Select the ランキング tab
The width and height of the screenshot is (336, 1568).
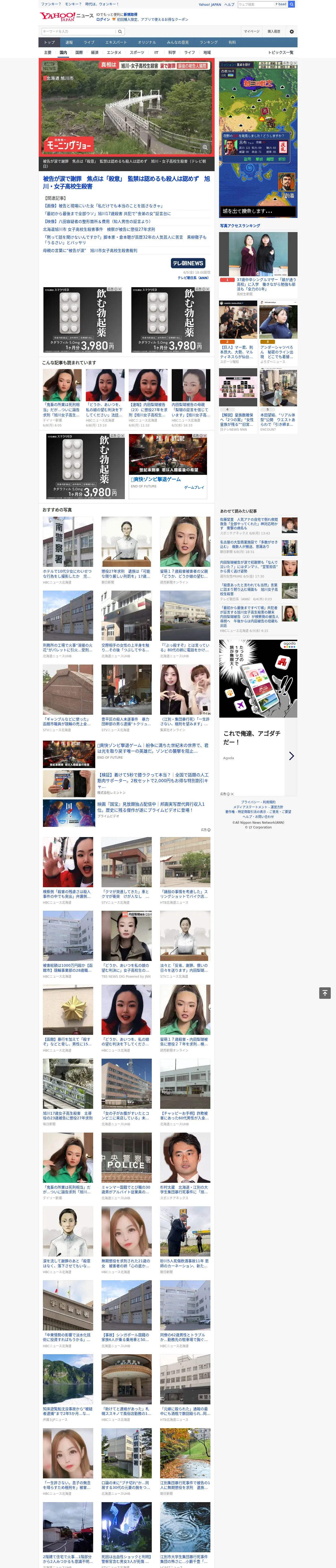coord(209,43)
